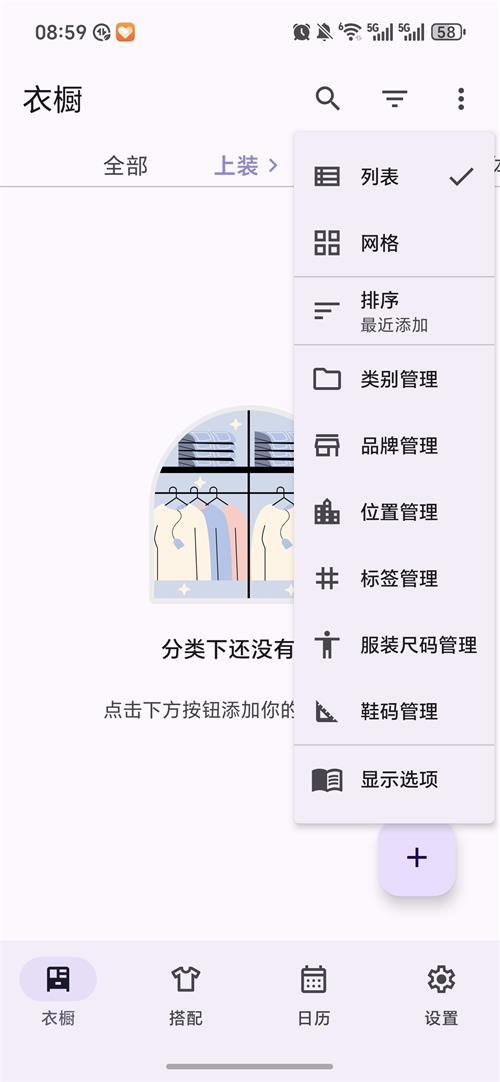Viewport: 500px width, 1082px height.
Task: Open the 设置 settings tab
Action: 441,994
